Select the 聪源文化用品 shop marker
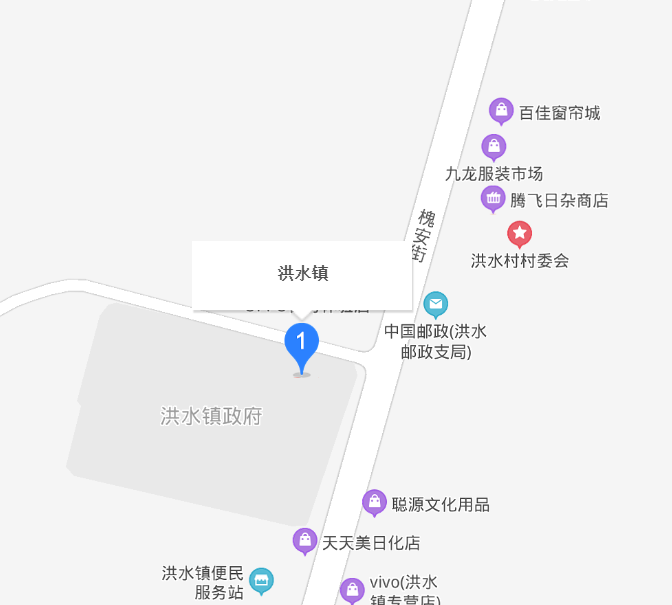This screenshot has width=672, height=605. coord(374,502)
